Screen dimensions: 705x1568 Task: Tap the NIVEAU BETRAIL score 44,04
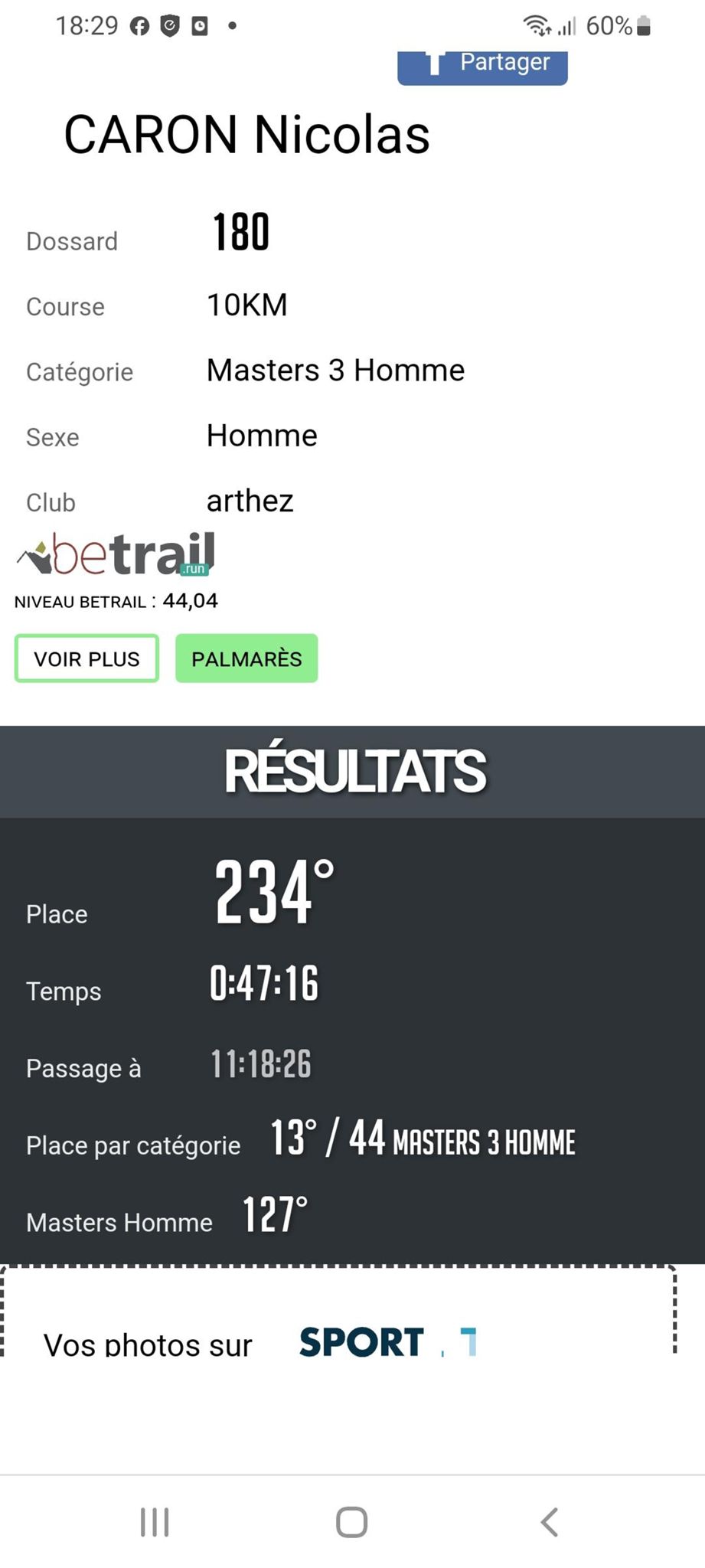point(190,601)
